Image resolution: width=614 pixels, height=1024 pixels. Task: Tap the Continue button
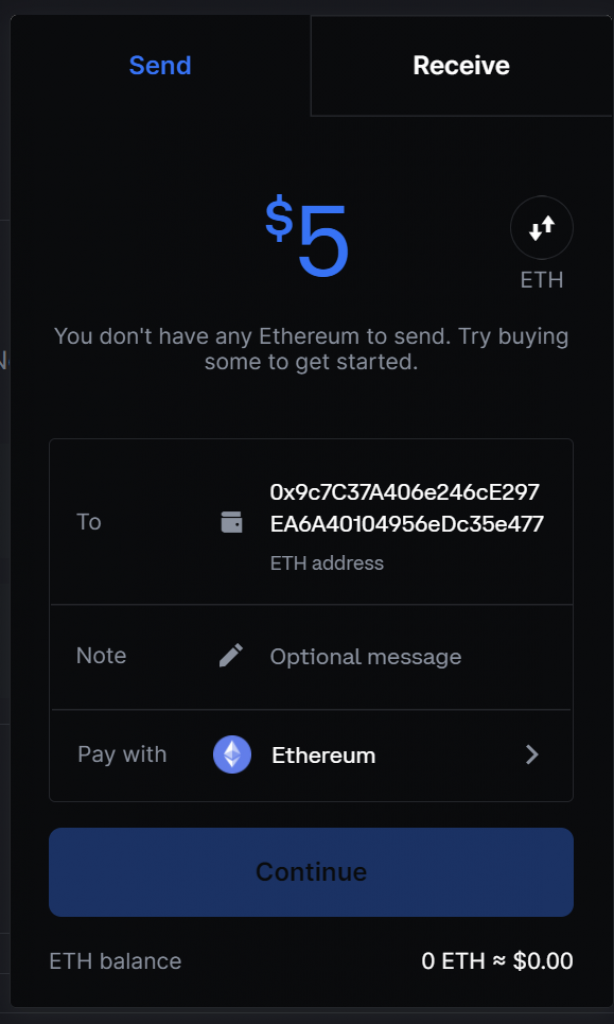[312, 872]
